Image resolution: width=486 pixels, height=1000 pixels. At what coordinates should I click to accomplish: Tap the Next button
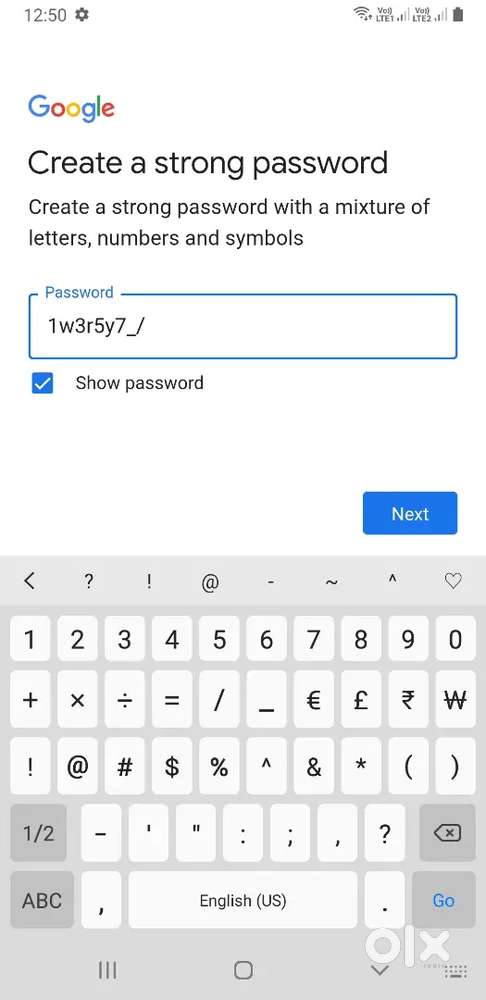410,513
